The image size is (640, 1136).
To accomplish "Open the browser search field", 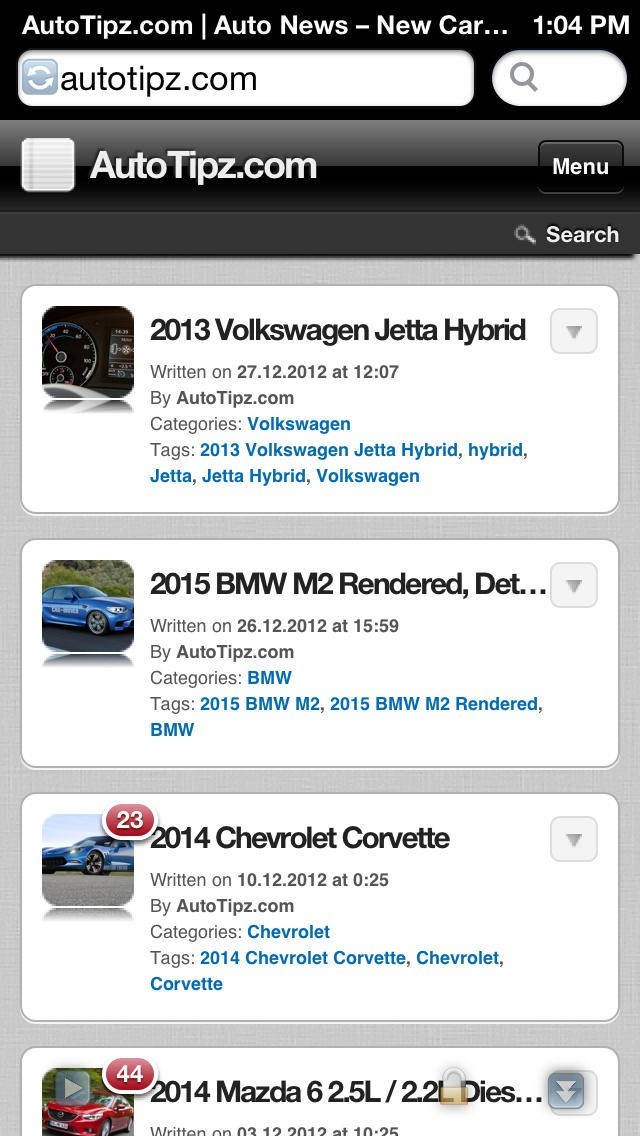I will tap(559, 78).
